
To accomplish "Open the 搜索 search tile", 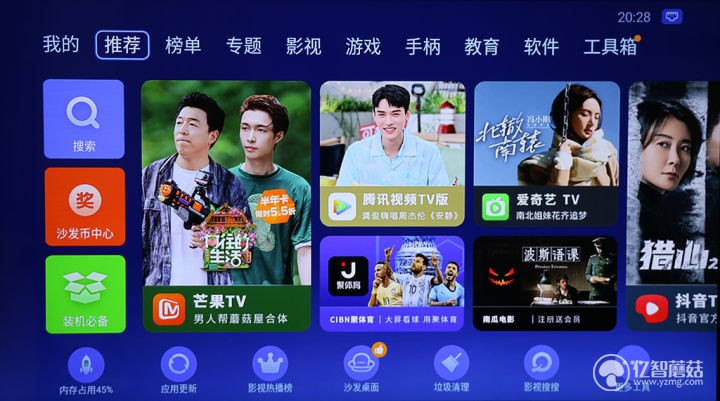I will 83,119.
